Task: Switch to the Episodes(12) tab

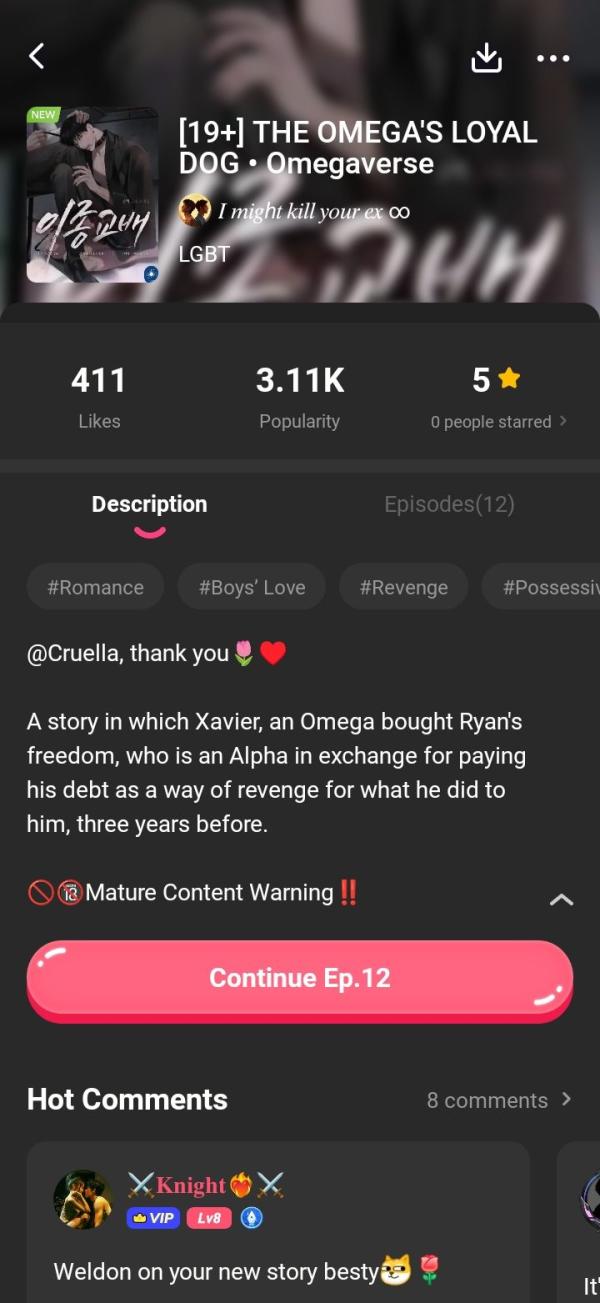Action: (x=449, y=504)
